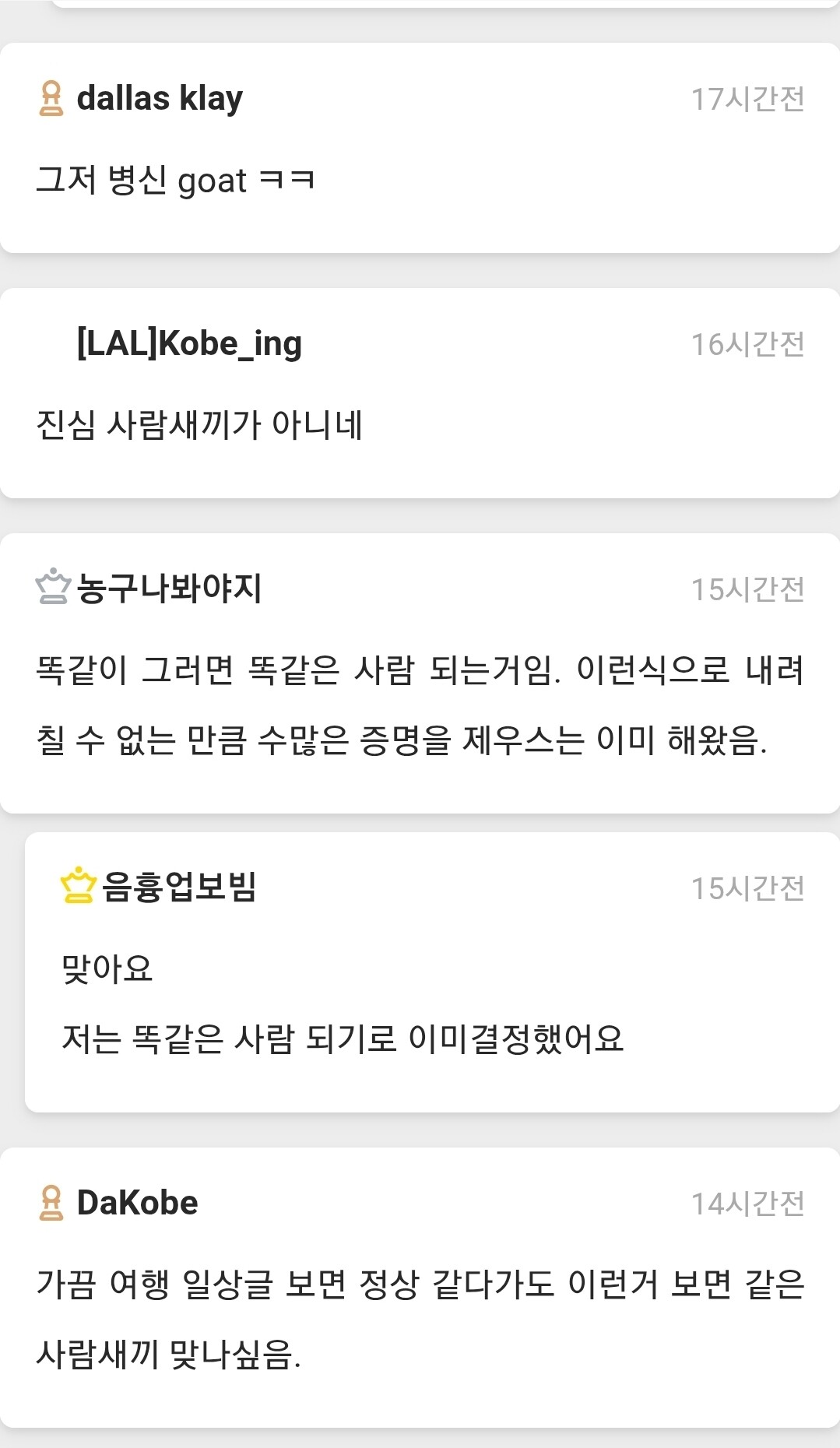
Task: Select DaKobe's comment about 여행 일상글
Action: point(420,1288)
